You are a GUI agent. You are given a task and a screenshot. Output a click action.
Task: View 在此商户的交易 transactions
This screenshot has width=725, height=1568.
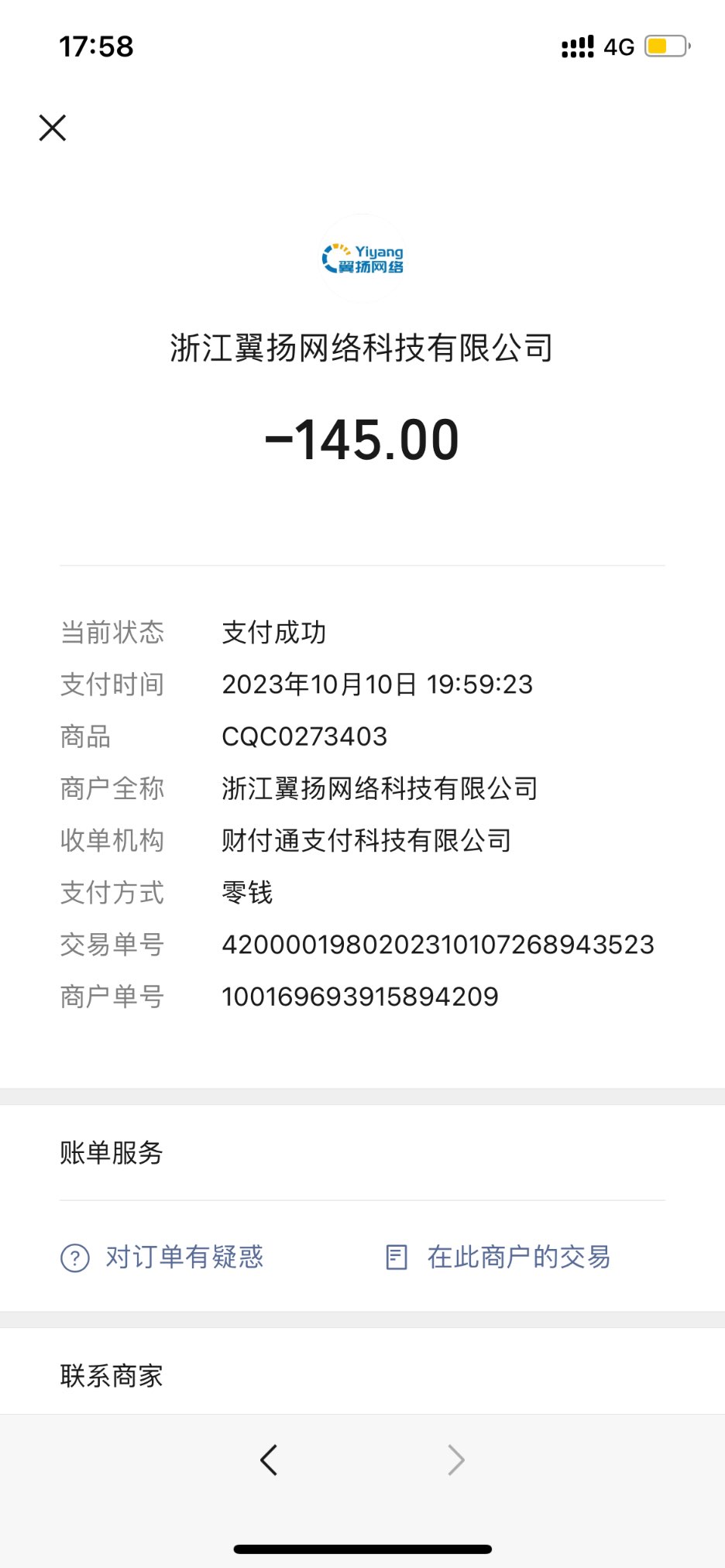pyautogui.click(x=499, y=1257)
